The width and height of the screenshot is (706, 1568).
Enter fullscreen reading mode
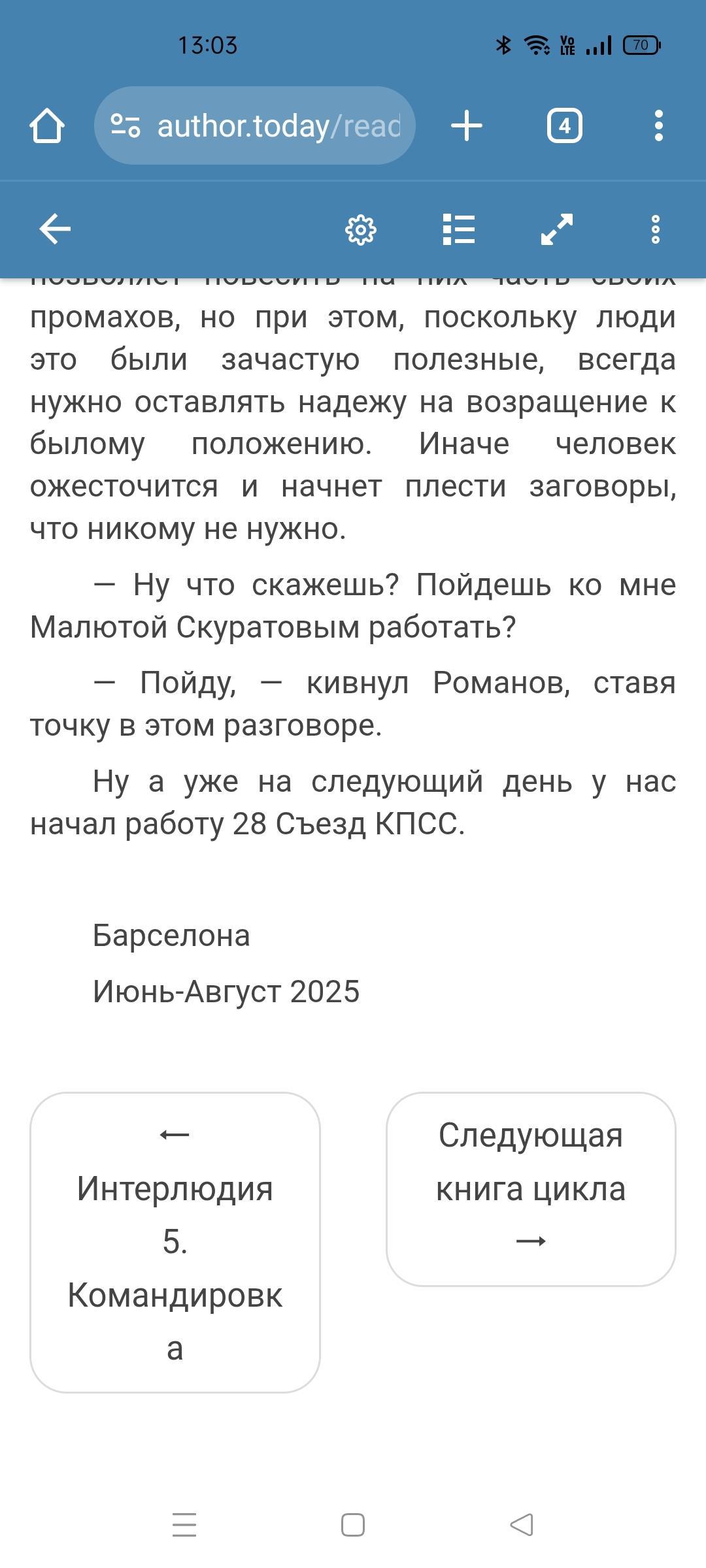coord(557,229)
